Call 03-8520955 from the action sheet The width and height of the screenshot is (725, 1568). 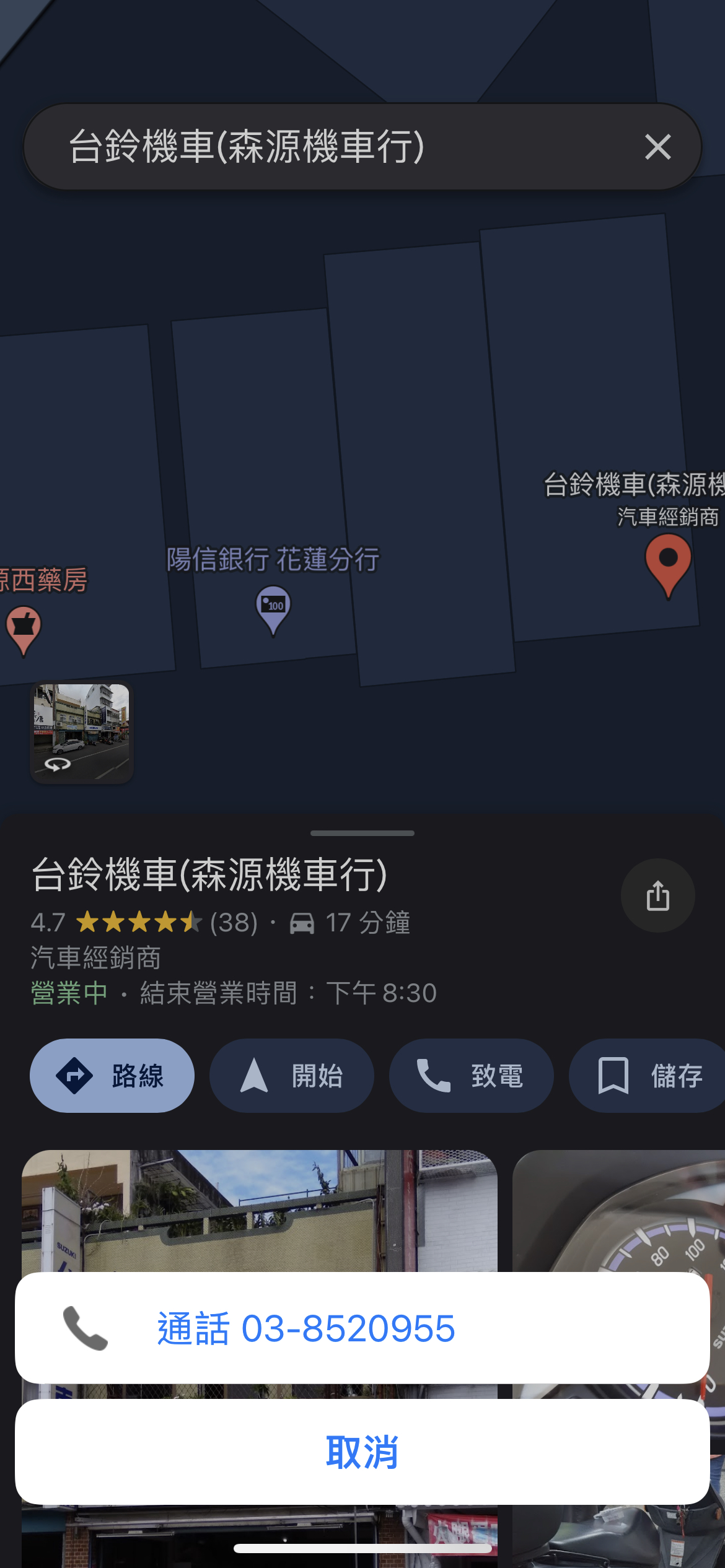[362, 1328]
